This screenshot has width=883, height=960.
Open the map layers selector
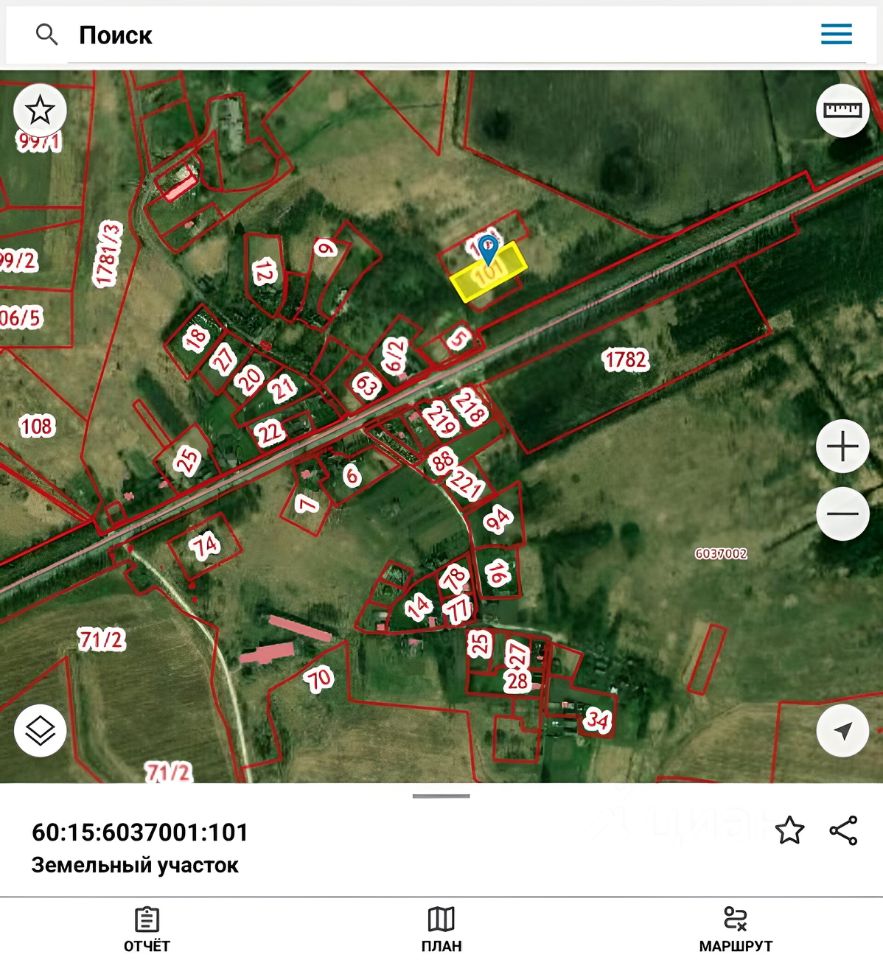tap(40, 731)
